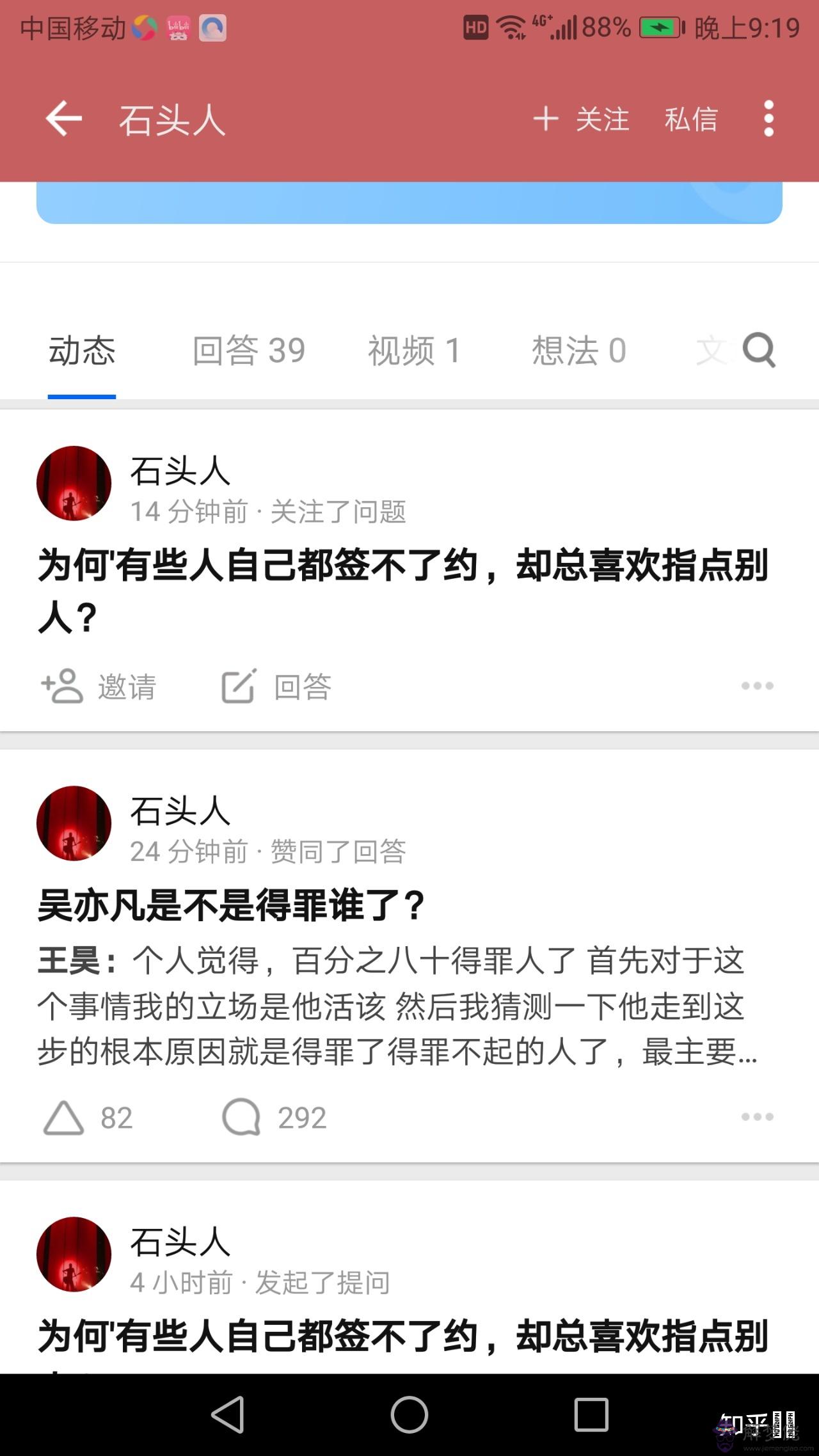The height and width of the screenshot is (1456, 819).
Task: Open the question 吴亦凡是不是得罪谁了？
Action: (x=232, y=905)
